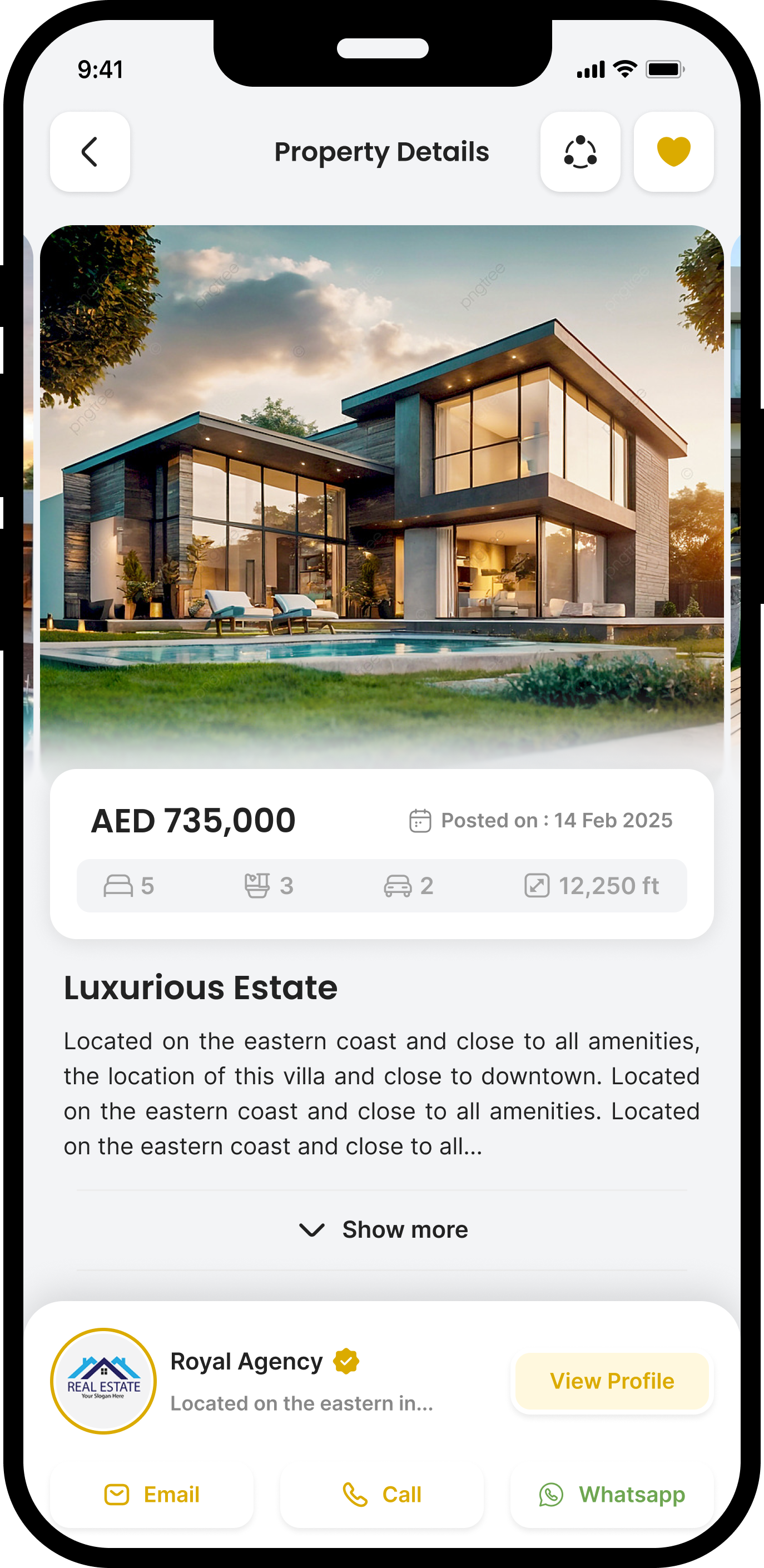Image resolution: width=764 pixels, height=1568 pixels.
Task: Contact agency via Whatsapp
Action: point(612,1495)
